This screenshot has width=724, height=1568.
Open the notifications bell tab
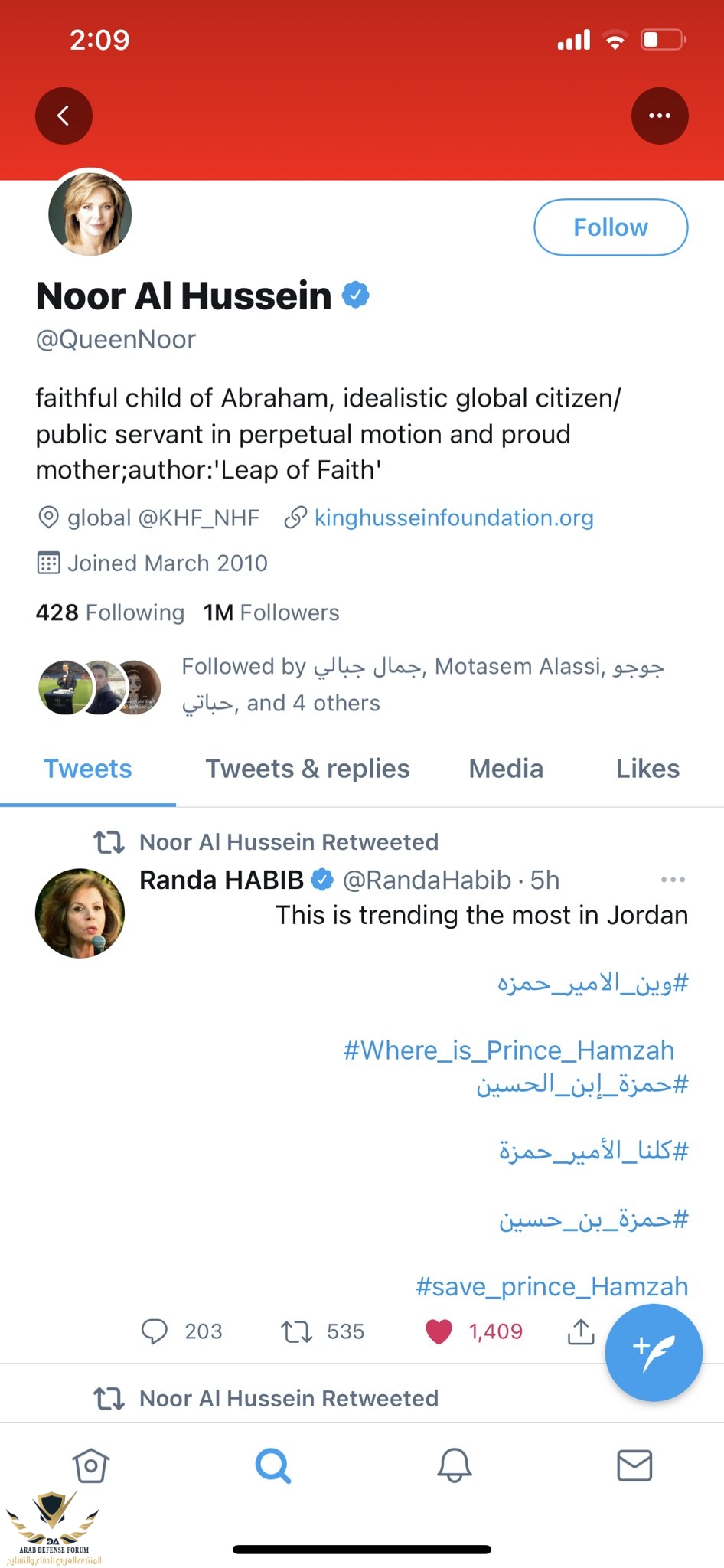tap(454, 1465)
